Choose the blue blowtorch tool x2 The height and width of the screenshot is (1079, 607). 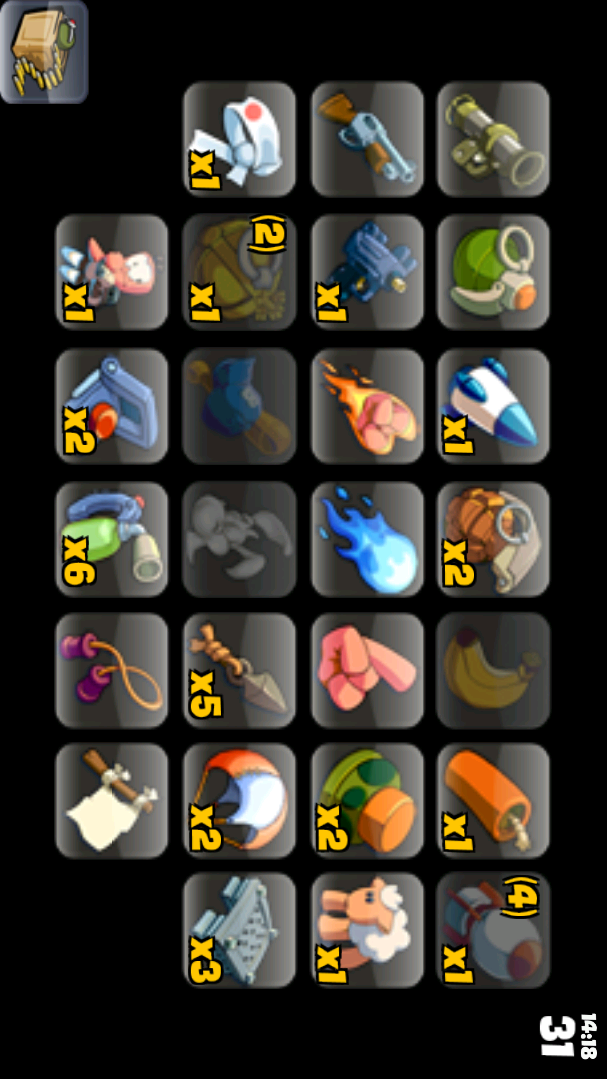(x=111, y=405)
